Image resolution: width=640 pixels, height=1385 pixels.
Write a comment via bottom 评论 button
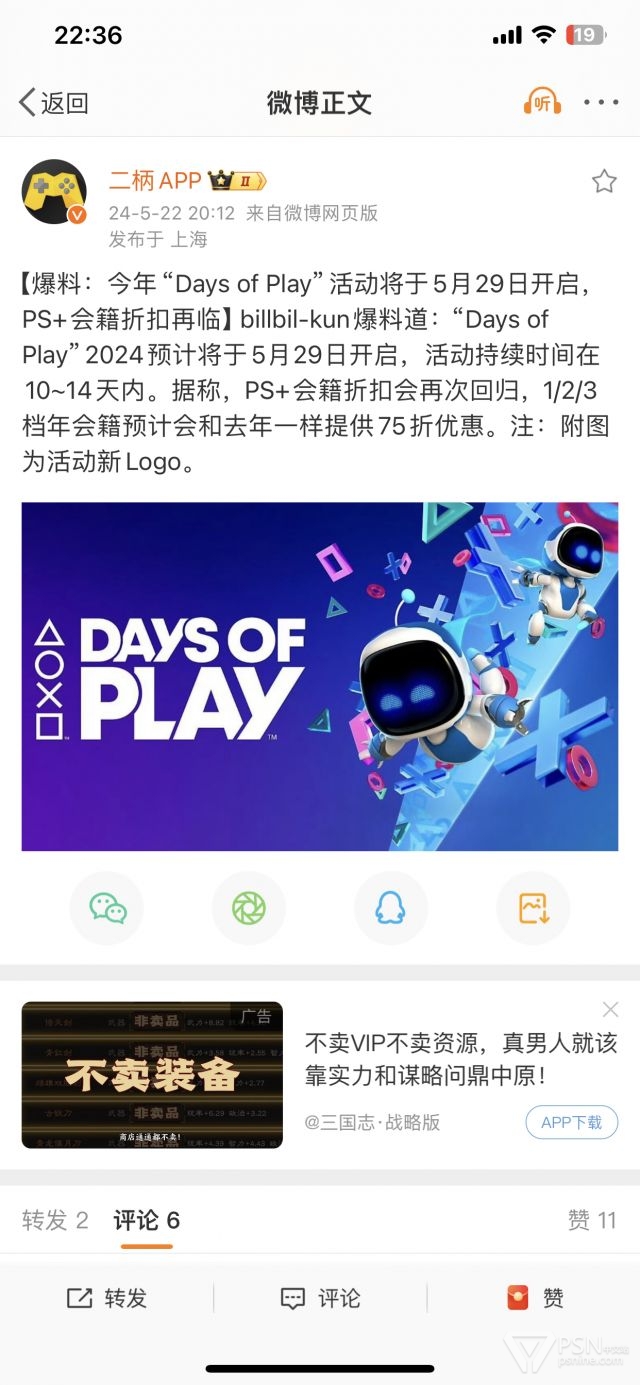pos(320,1298)
